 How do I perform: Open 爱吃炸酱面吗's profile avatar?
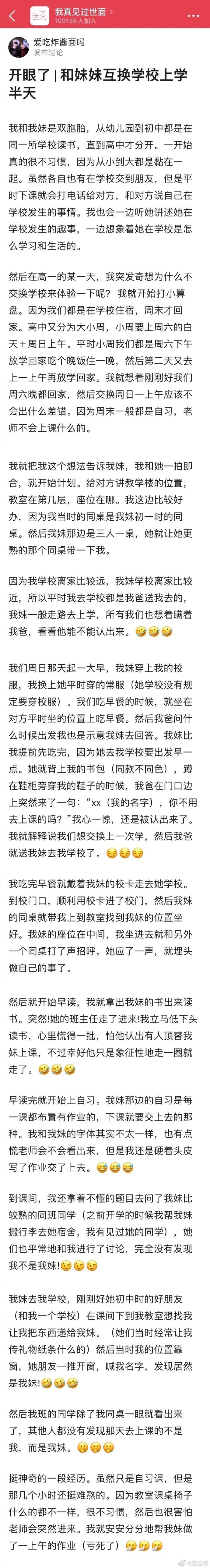click(18, 47)
